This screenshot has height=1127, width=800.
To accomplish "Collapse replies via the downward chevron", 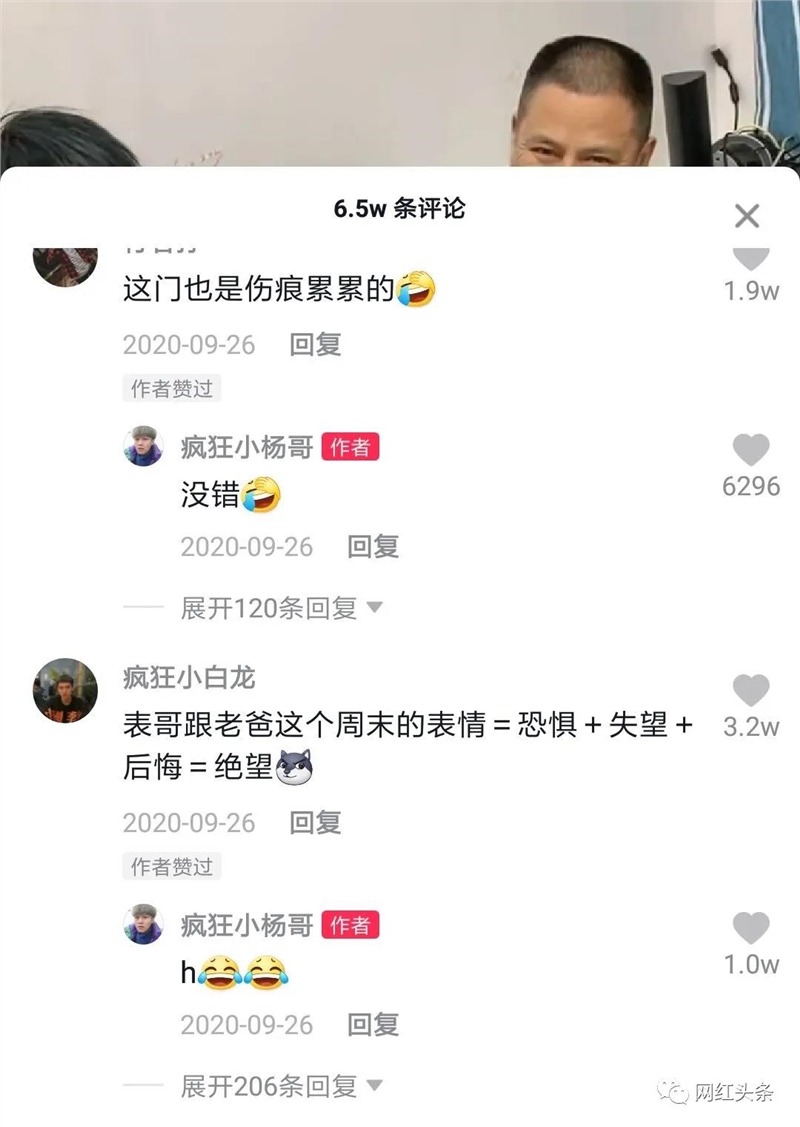I will (376, 609).
